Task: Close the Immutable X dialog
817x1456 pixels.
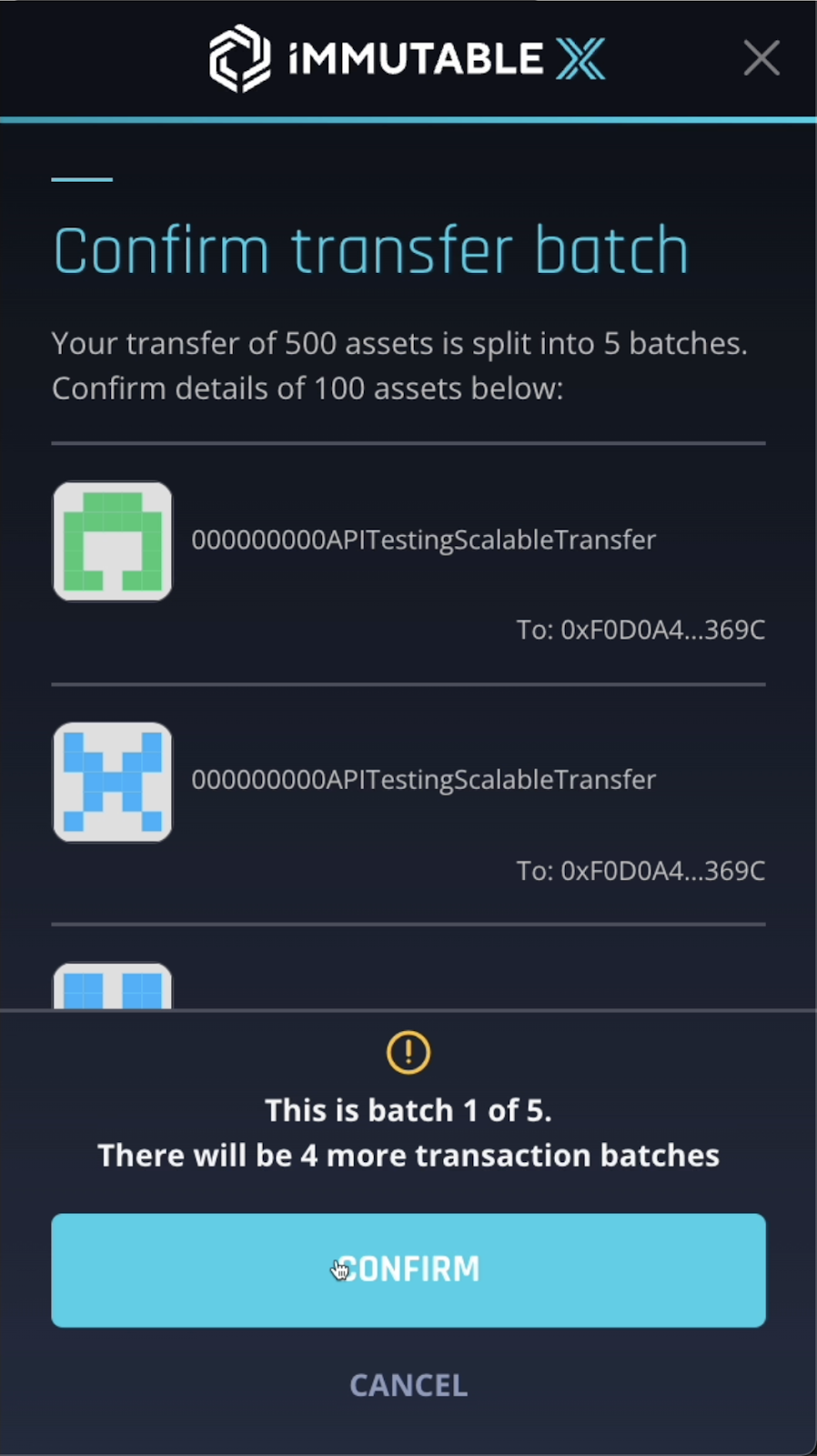Action: coord(761,58)
